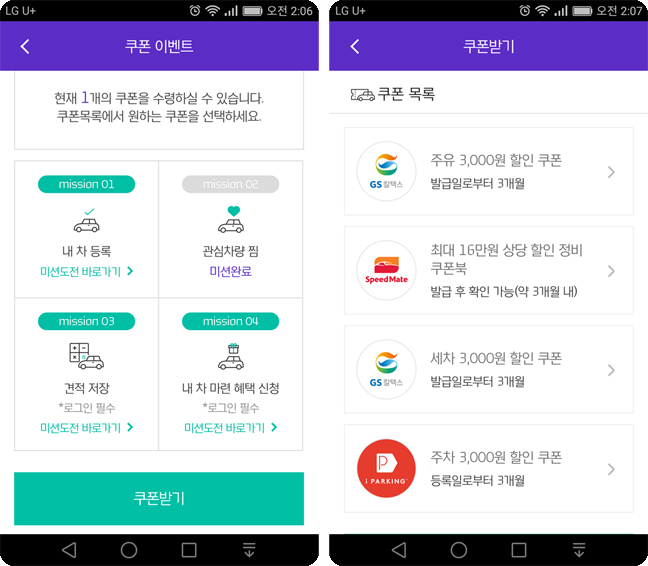Open the SpeedMate 정비 쿠폰북 coupon
This screenshot has height=566, width=648.
click(488, 270)
